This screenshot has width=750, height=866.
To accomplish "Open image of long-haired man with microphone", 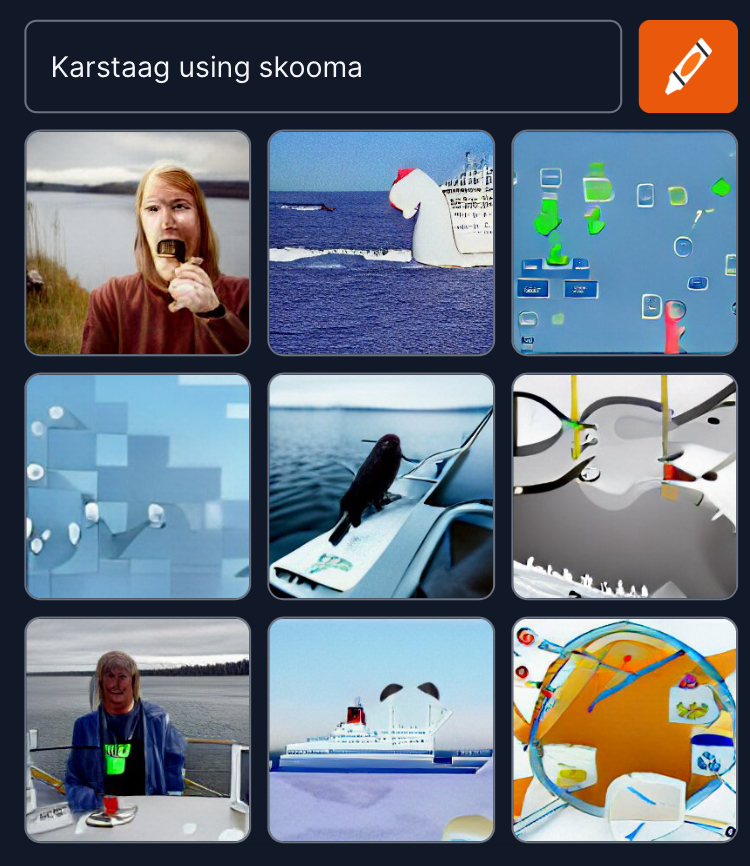I will 137,243.
